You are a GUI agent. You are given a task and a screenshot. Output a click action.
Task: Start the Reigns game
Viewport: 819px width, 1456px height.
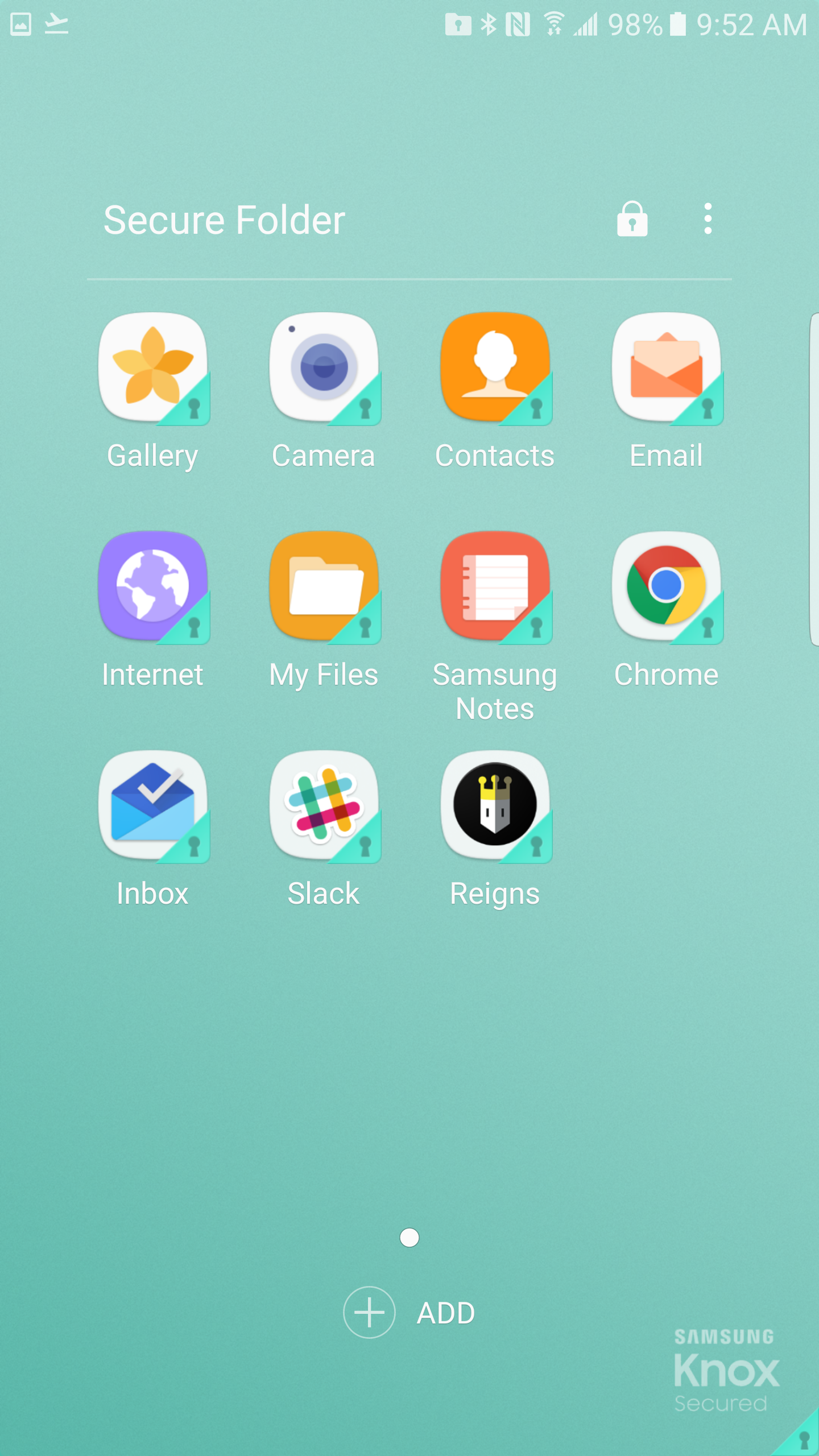495,806
